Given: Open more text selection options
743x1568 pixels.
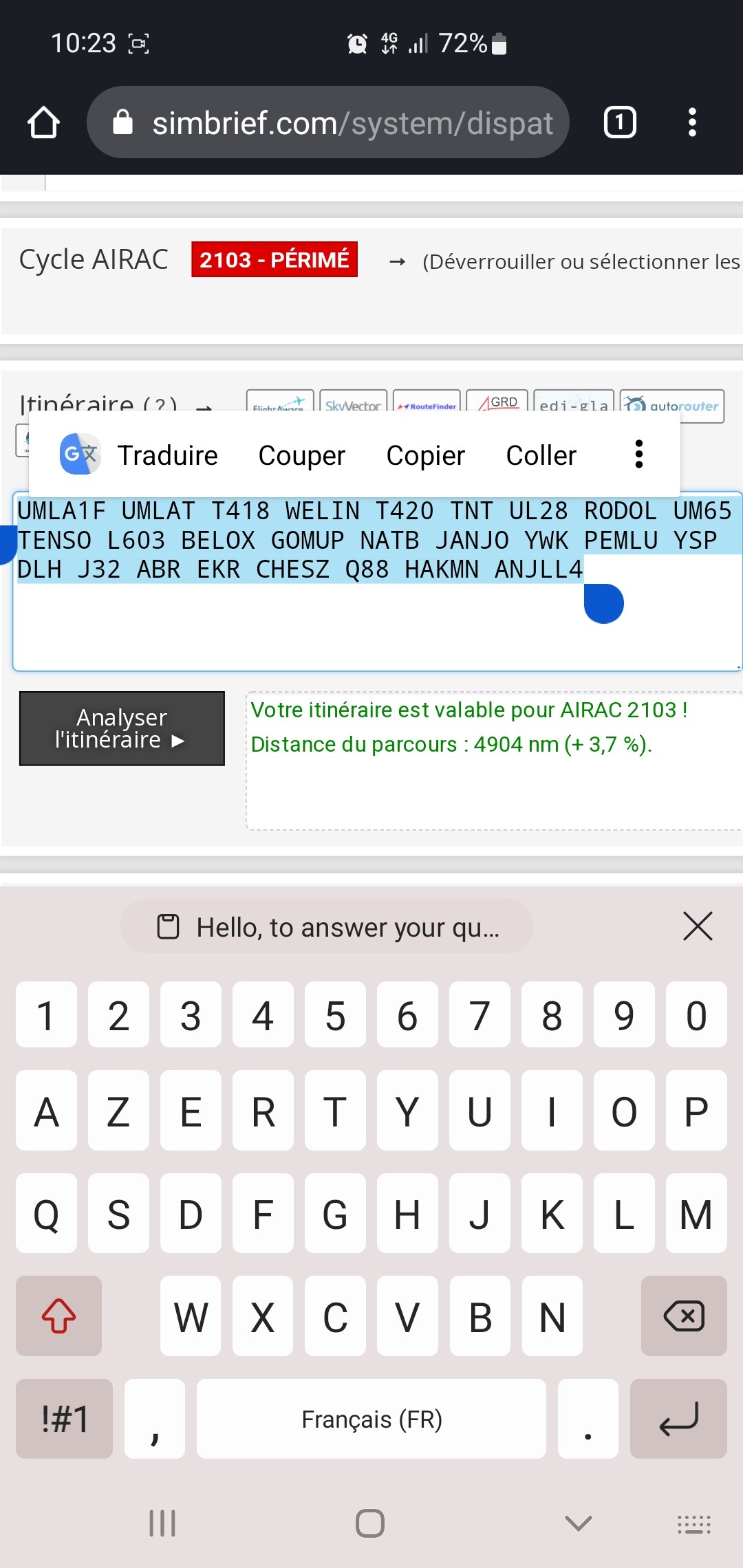Looking at the screenshot, I should coord(639,455).
